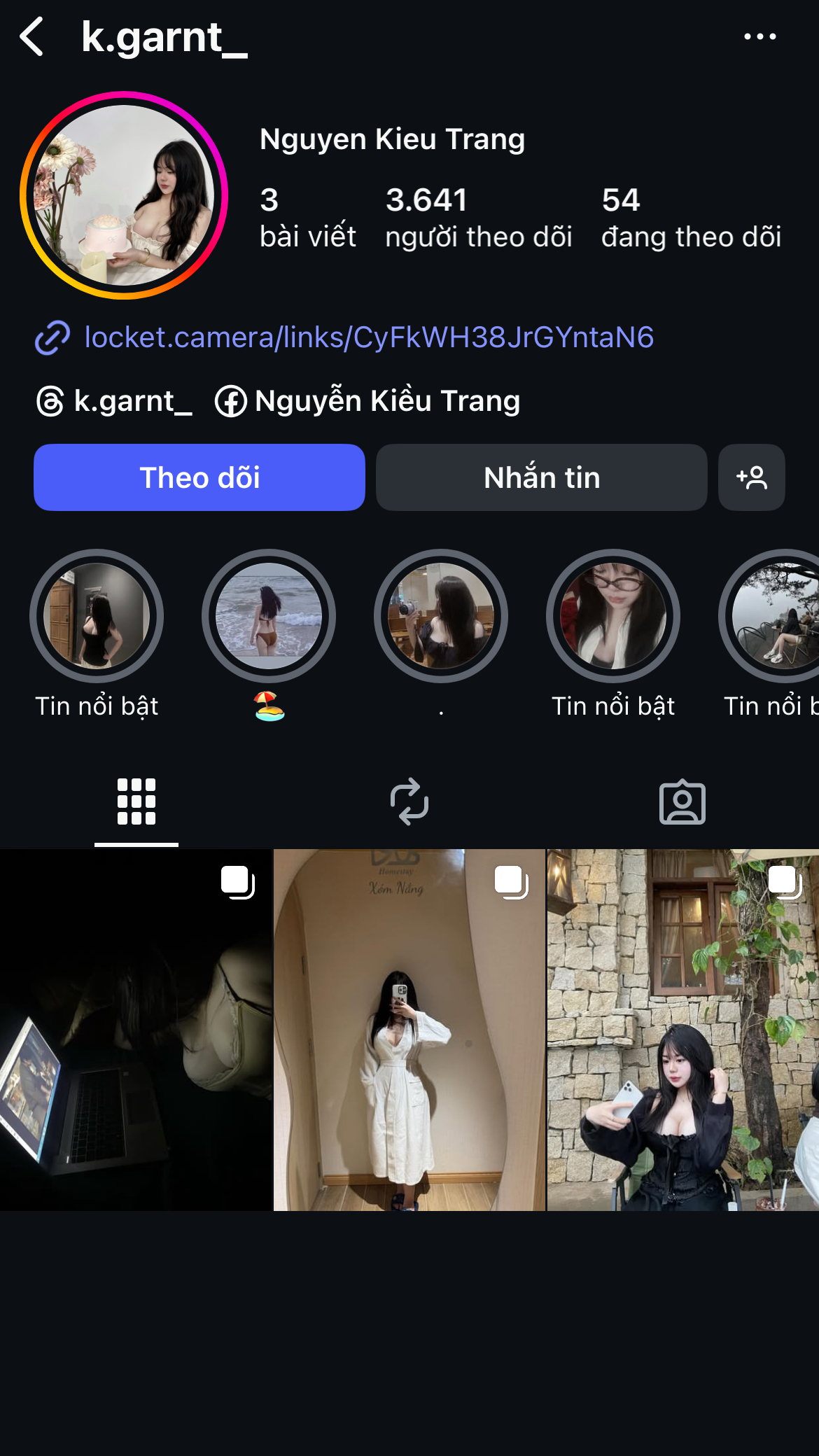Open Facebook link Nguyễn Kiều Trang
The height and width of the screenshot is (1456, 819).
368,402
